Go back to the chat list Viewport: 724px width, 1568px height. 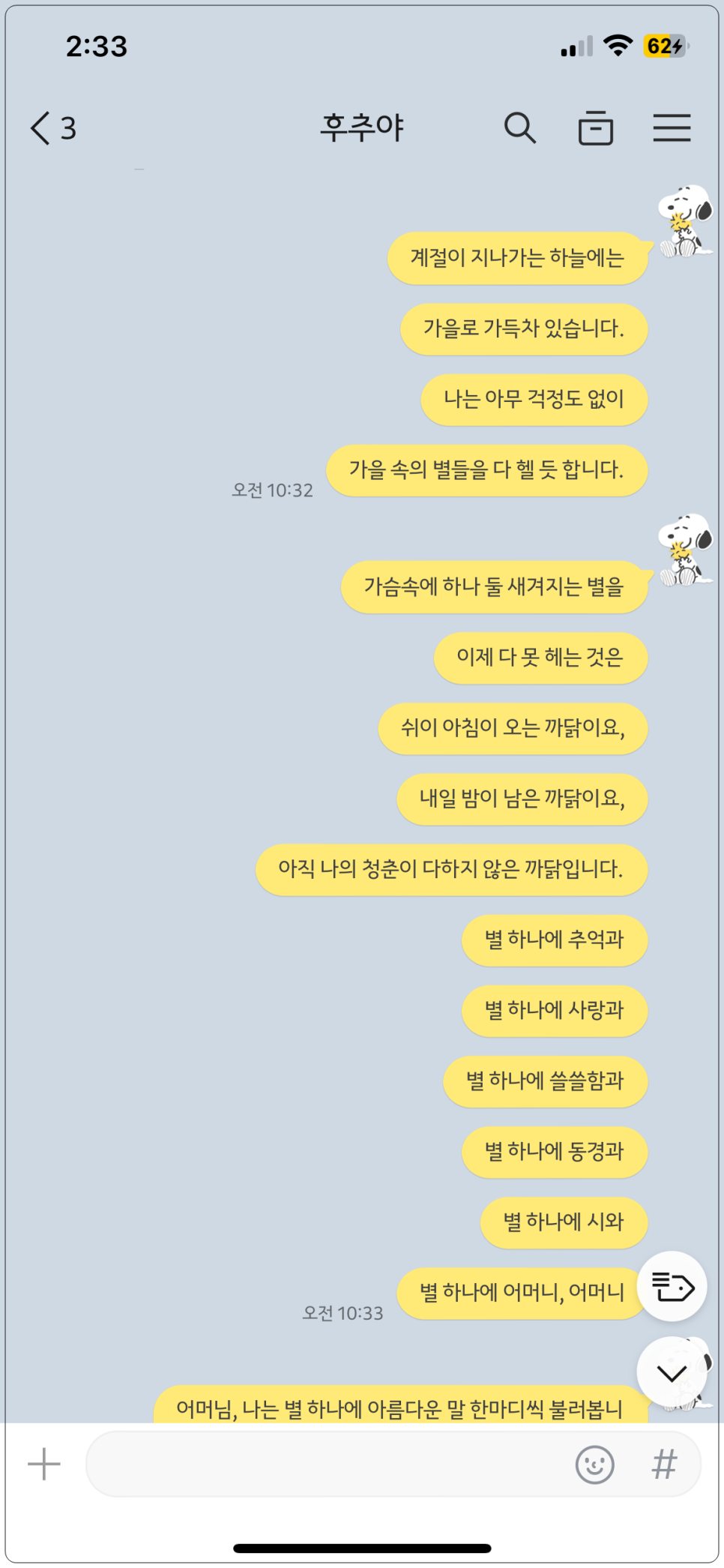tap(52, 127)
